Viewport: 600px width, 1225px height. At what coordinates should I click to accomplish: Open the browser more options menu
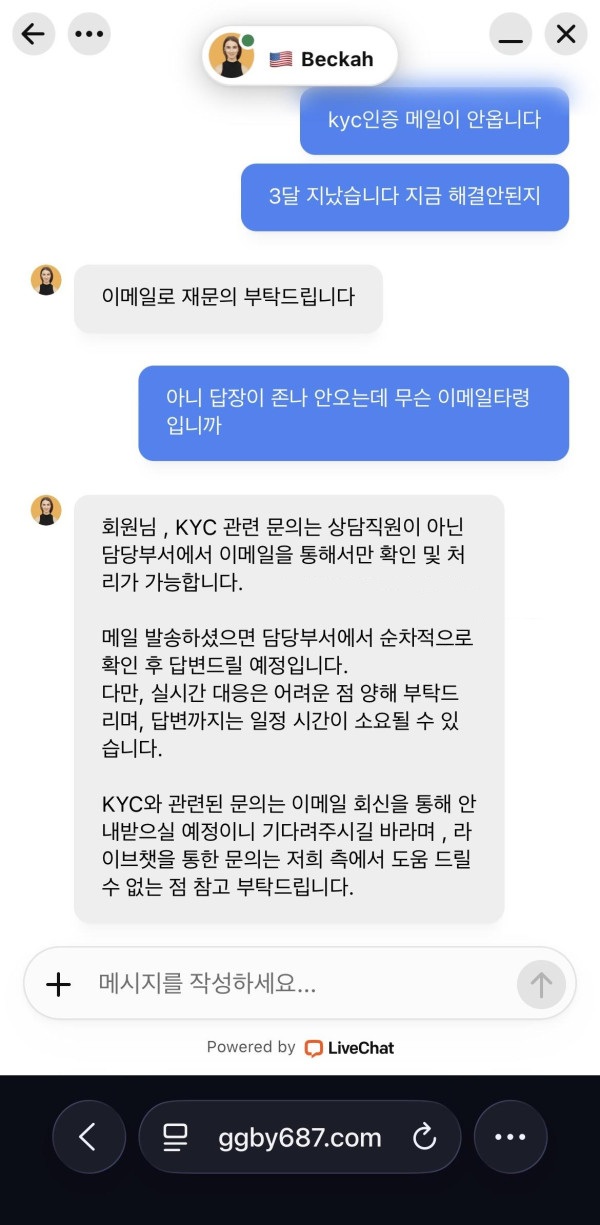click(510, 1137)
